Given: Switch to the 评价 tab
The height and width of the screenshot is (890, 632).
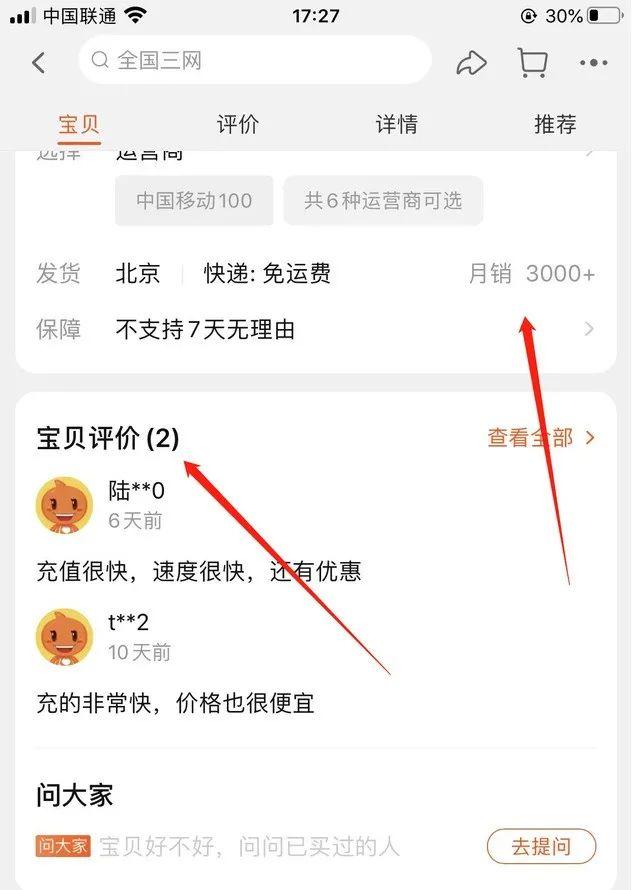Looking at the screenshot, I should [238, 125].
